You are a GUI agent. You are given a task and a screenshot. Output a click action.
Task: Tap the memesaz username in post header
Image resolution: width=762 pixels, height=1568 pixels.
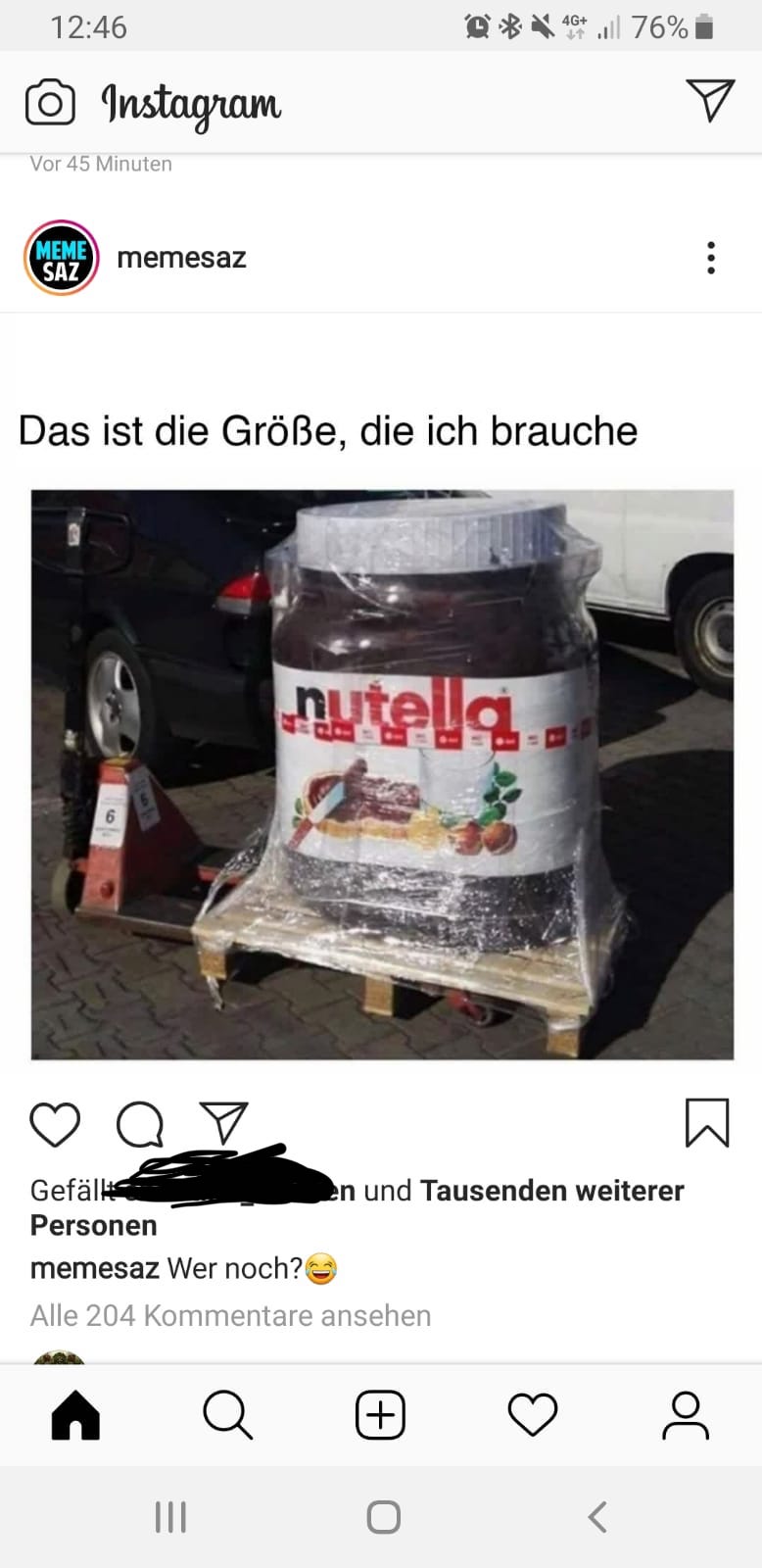(181, 258)
